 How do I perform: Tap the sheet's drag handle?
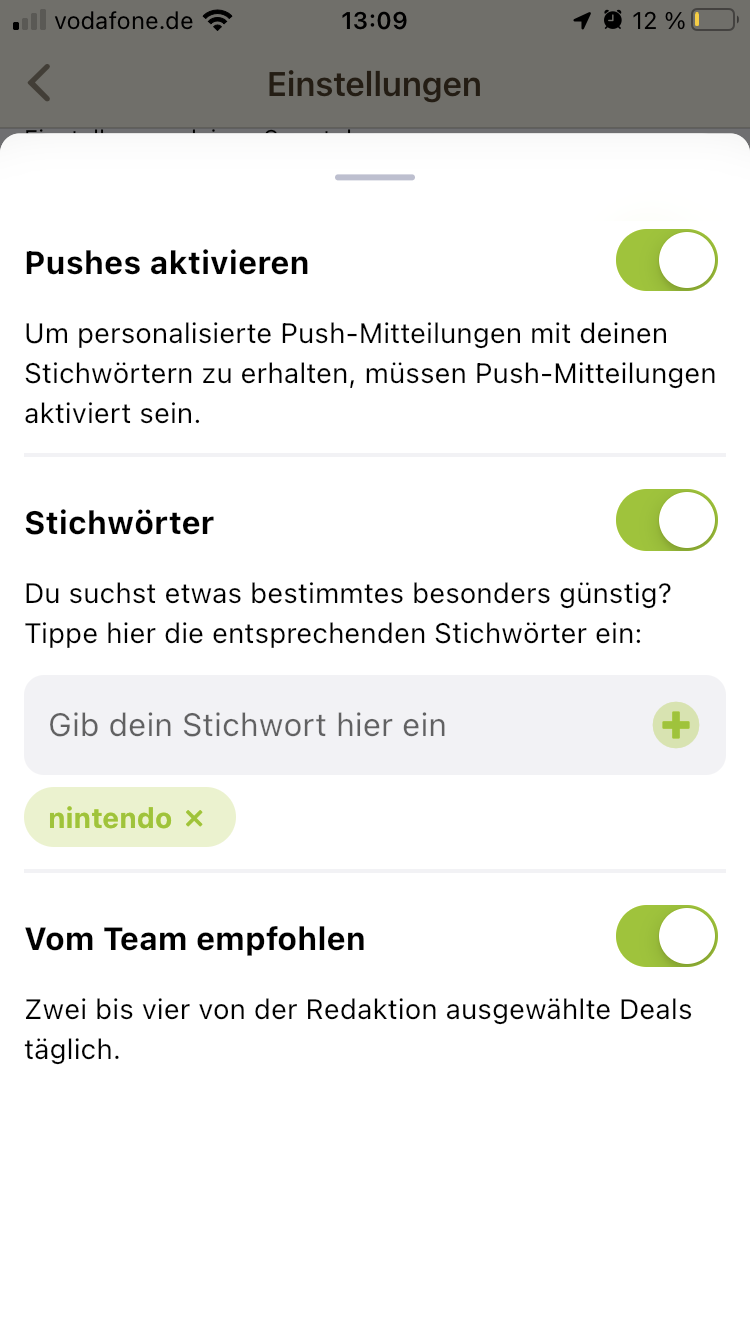pyautogui.click(x=375, y=177)
